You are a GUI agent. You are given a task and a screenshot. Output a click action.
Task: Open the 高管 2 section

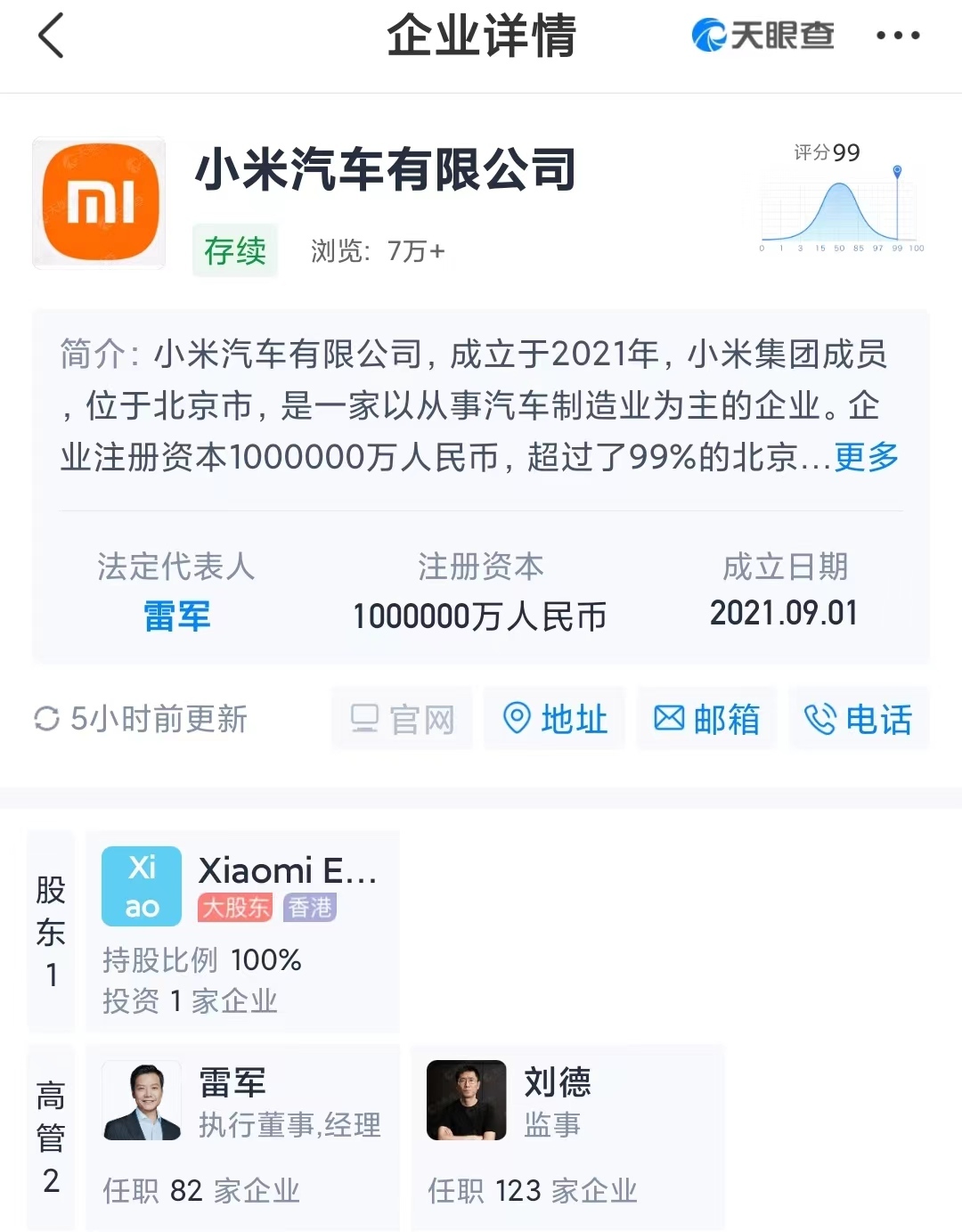point(52,1136)
